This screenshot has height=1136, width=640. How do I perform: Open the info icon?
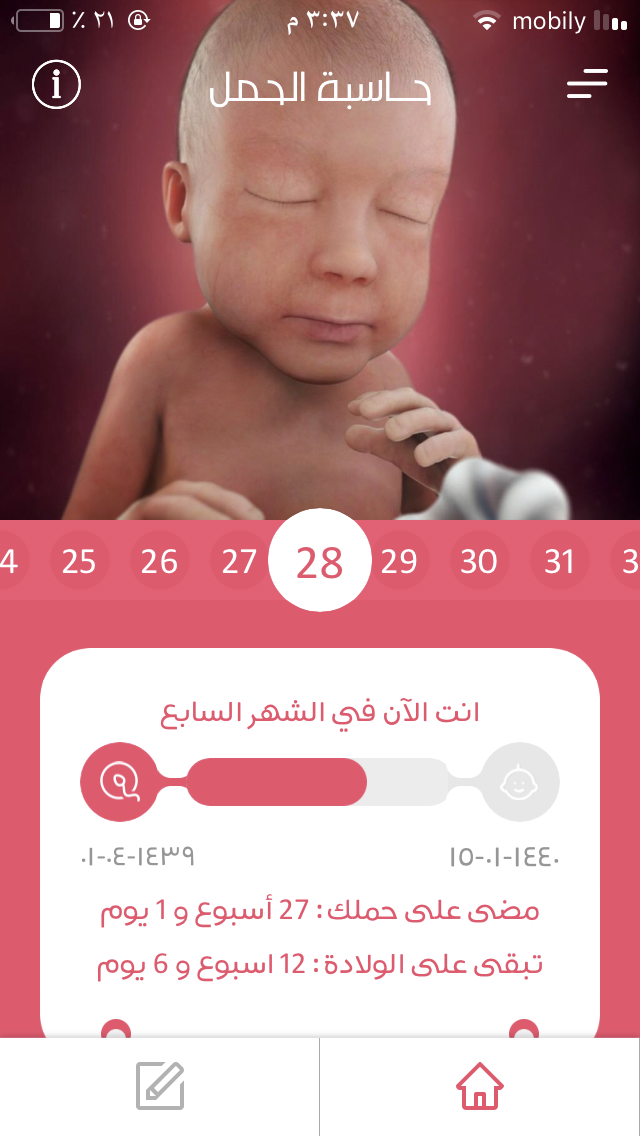[56, 85]
